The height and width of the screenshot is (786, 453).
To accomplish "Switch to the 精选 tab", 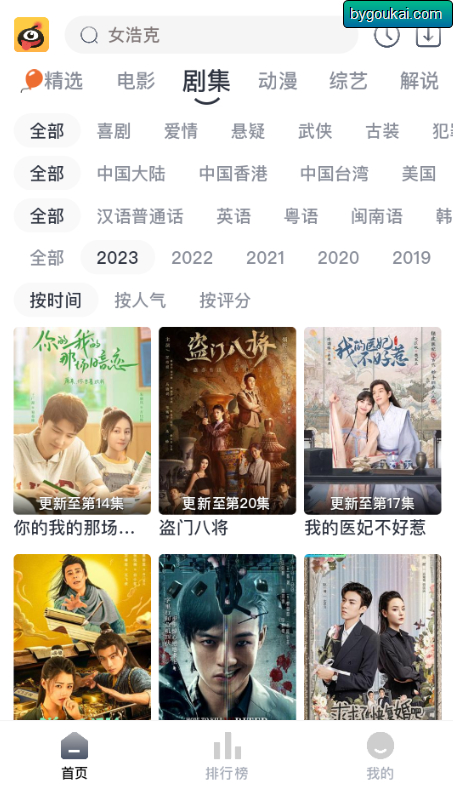I will [x=53, y=81].
